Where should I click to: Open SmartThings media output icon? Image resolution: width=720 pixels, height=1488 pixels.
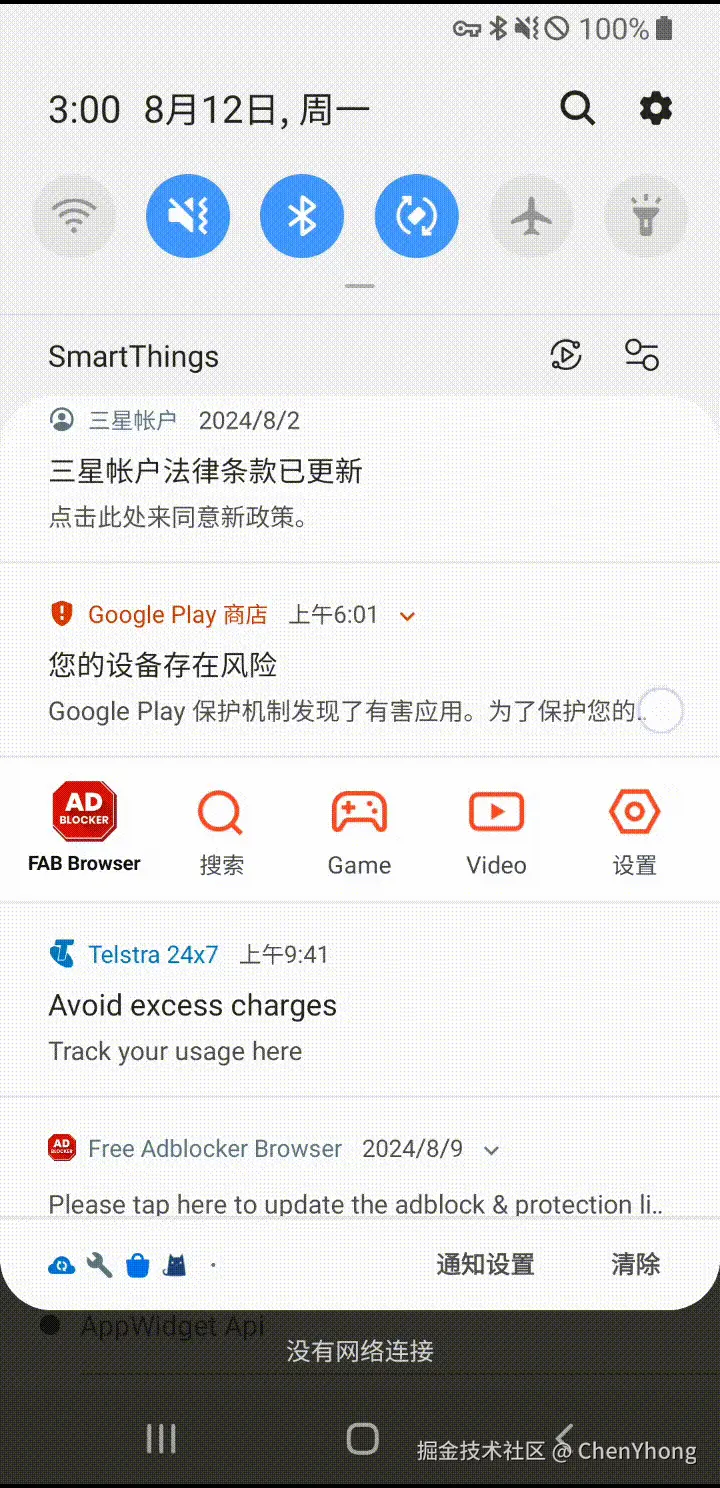[x=566, y=355]
